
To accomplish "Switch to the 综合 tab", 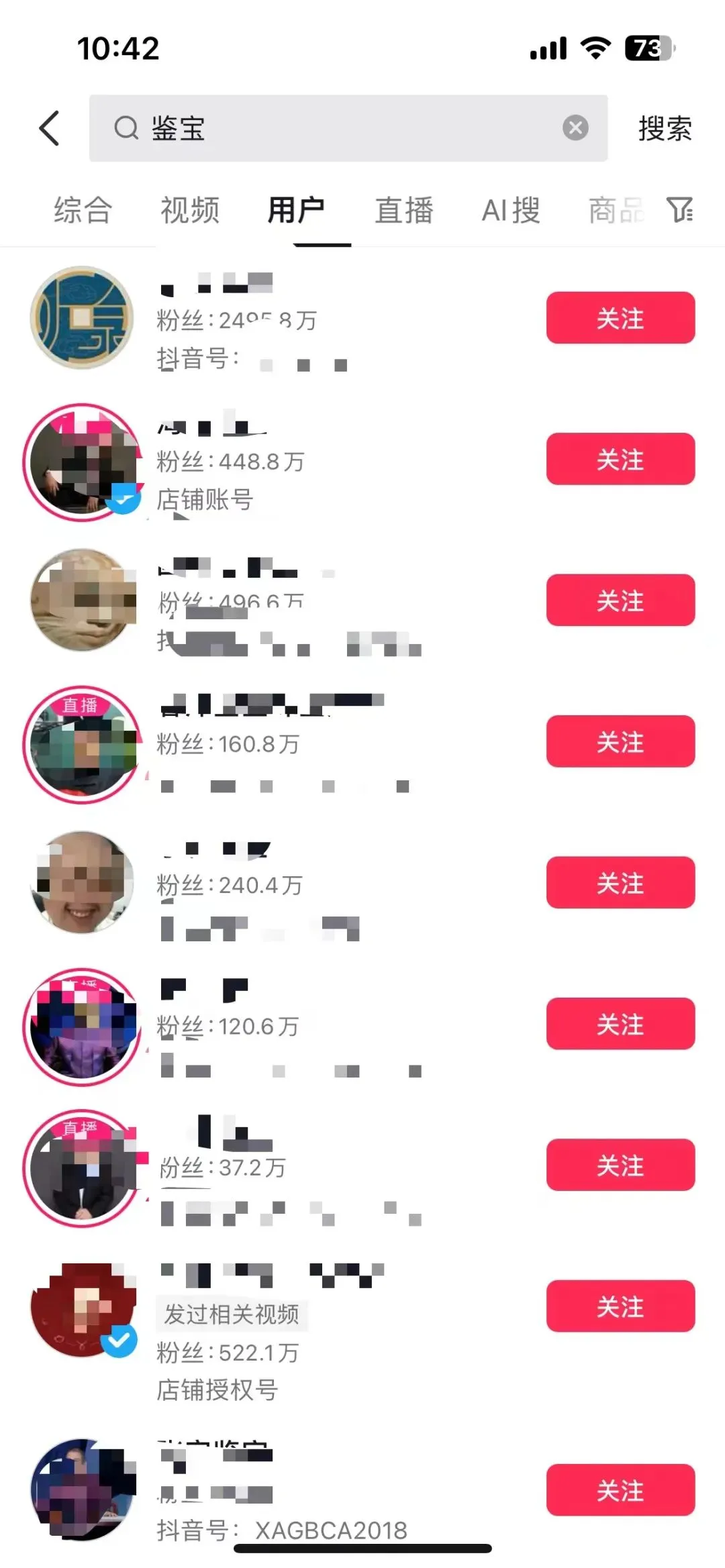I will pos(83,210).
